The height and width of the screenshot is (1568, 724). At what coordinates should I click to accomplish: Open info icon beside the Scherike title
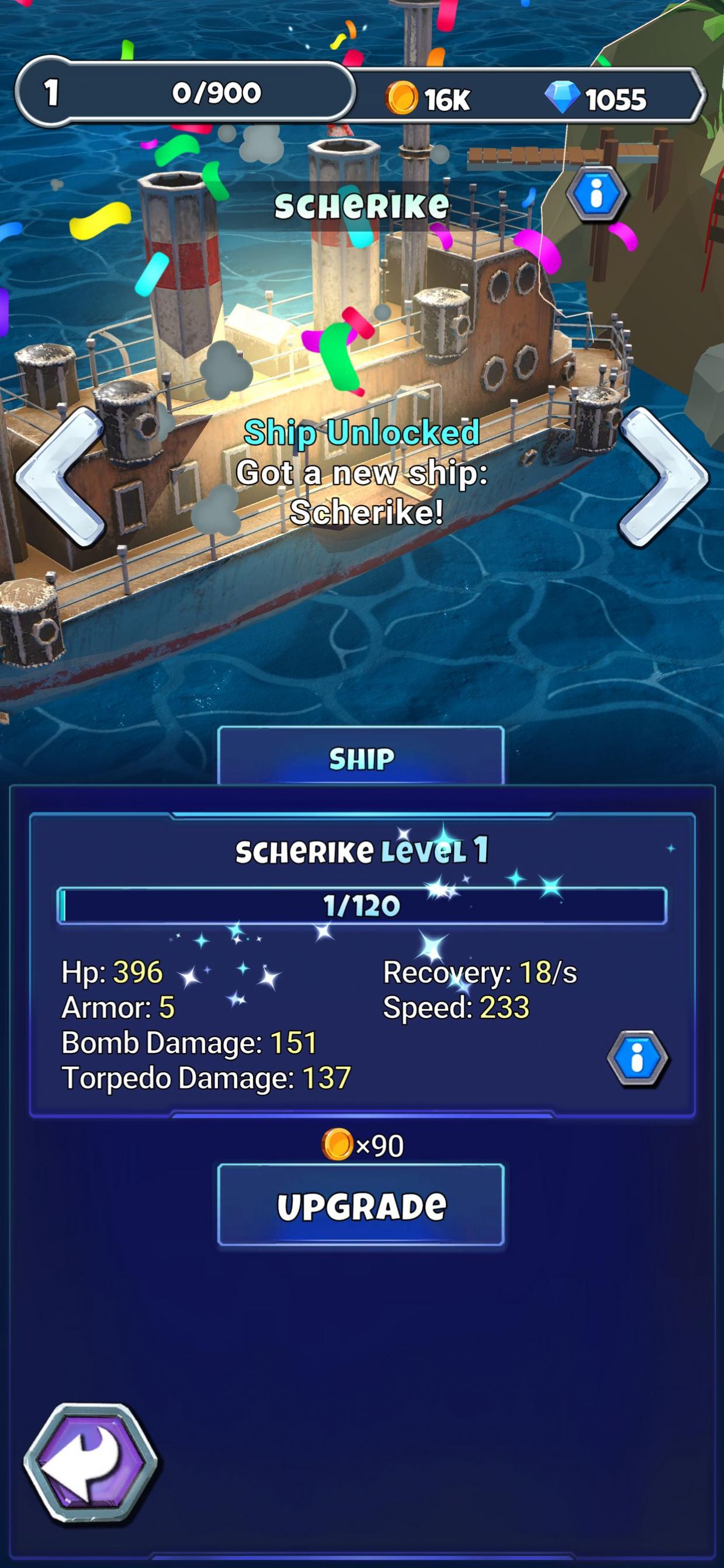pyautogui.click(x=596, y=193)
